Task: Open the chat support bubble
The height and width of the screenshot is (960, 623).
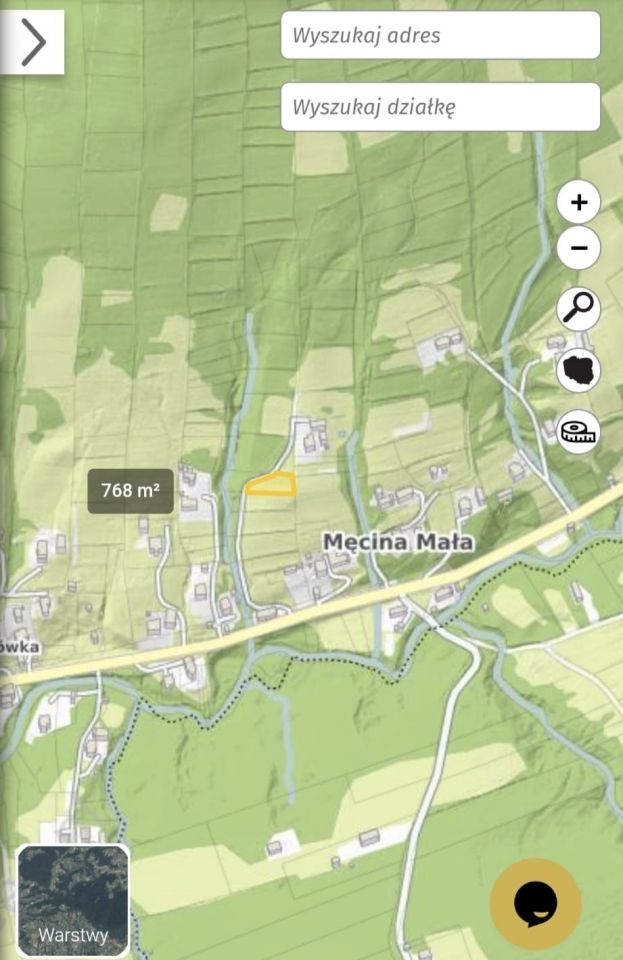Action: pos(535,903)
